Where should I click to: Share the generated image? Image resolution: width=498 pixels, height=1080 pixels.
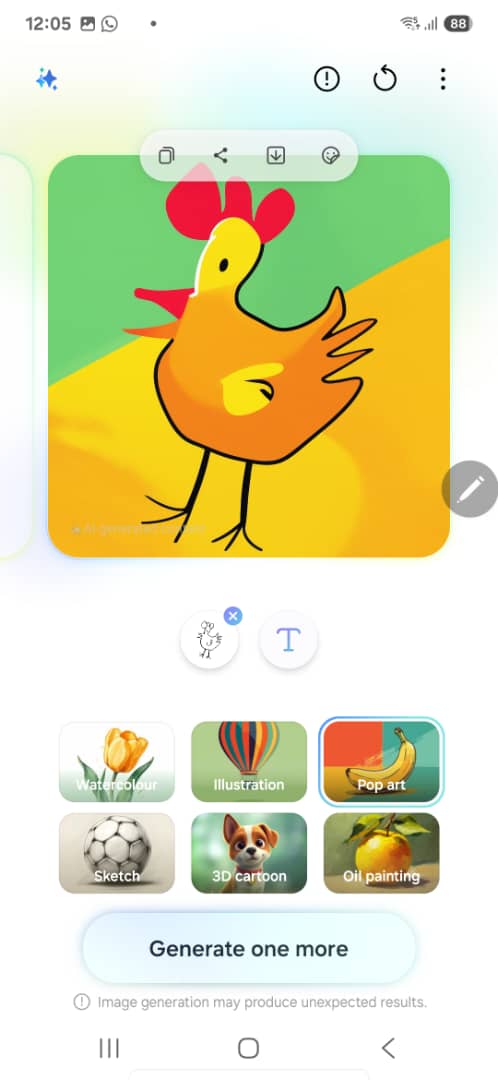[220, 156]
